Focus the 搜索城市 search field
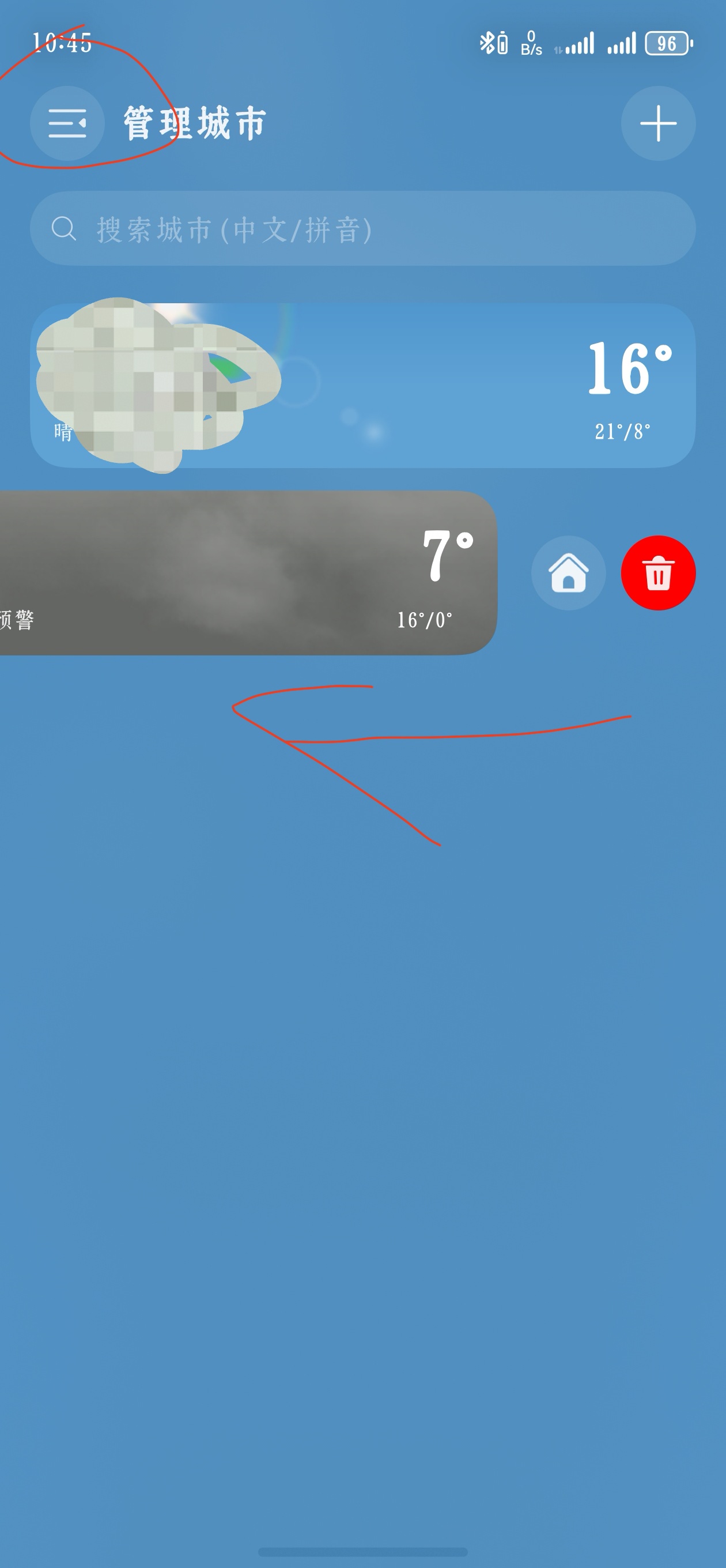The height and width of the screenshot is (1568, 726). [362, 229]
